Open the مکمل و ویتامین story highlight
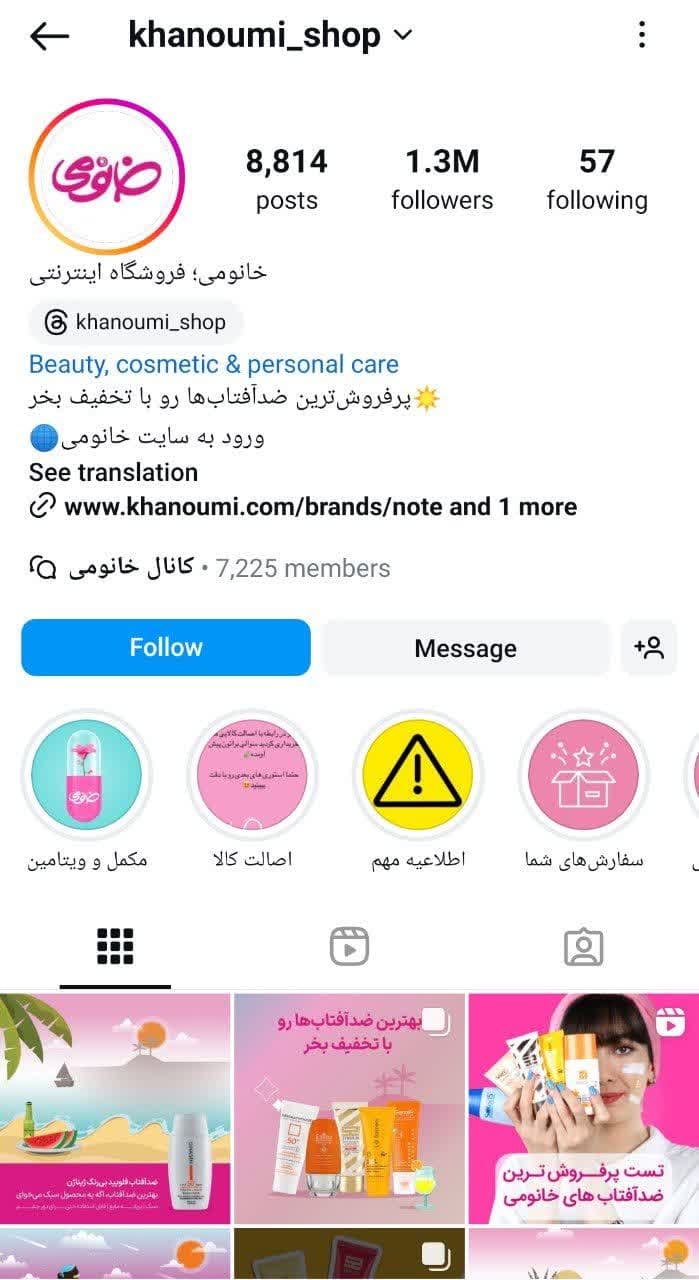This screenshot has height=1280, width=699. pos(87,774)
